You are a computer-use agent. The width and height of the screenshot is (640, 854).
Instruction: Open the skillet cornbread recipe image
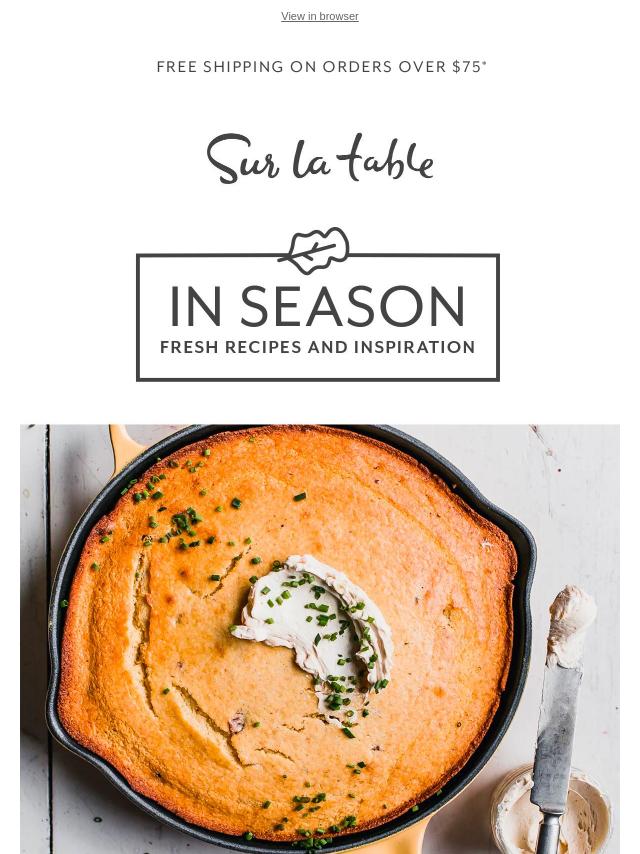[320, 638]
